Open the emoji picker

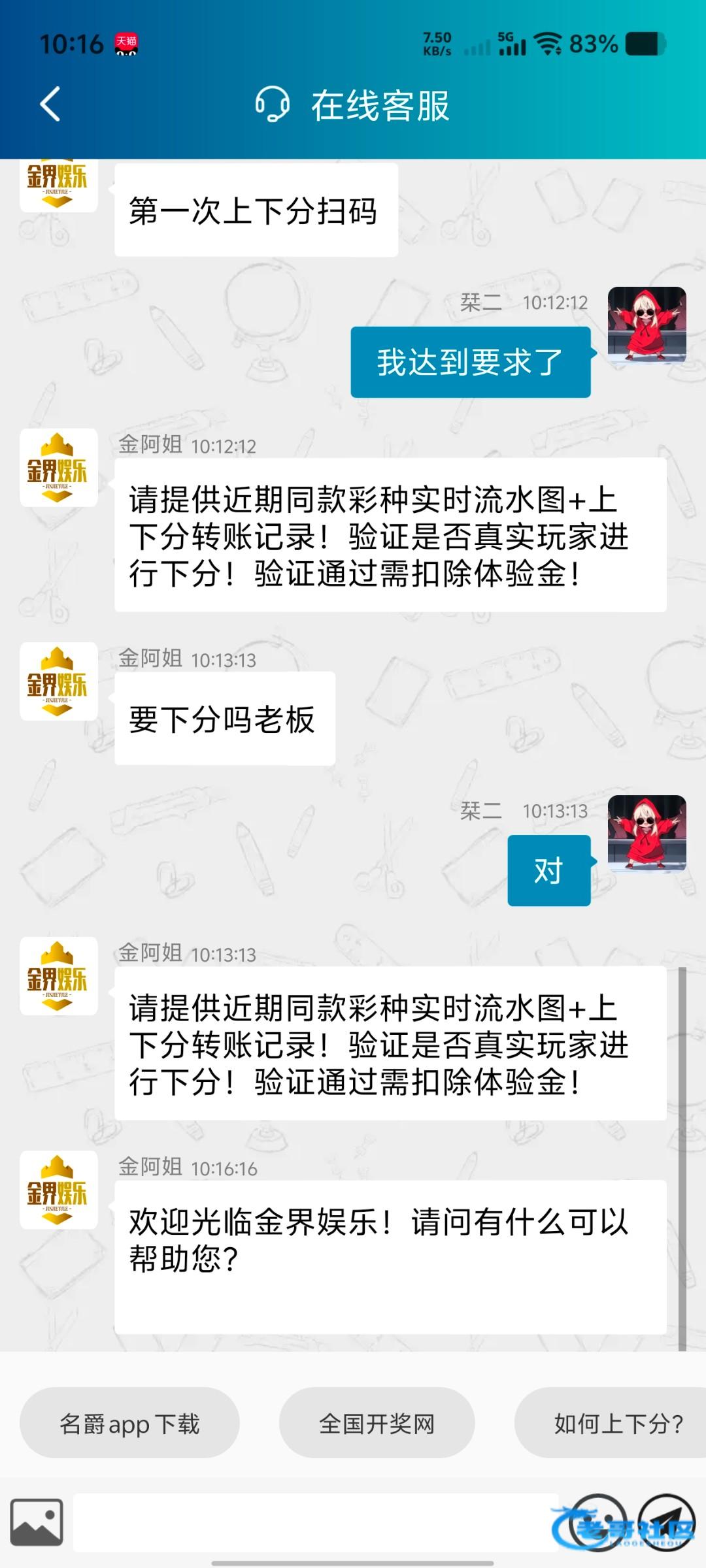598,1522
